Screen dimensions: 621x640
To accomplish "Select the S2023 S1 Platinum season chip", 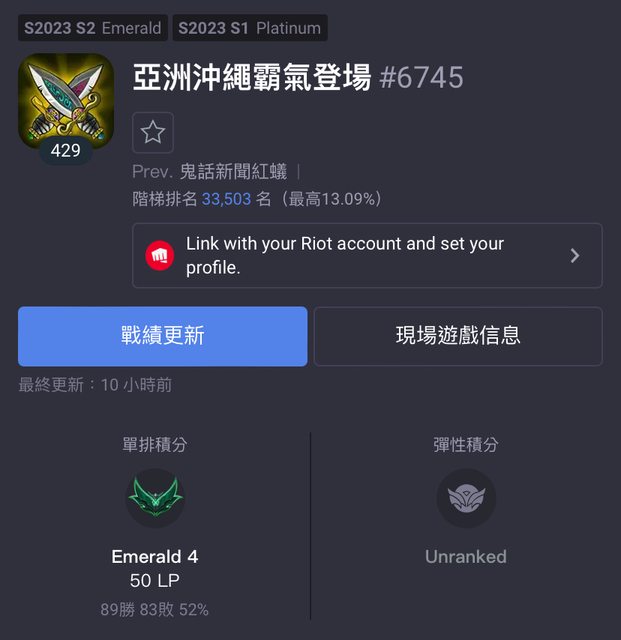I will pyautogui.click(x=250, y=28).
